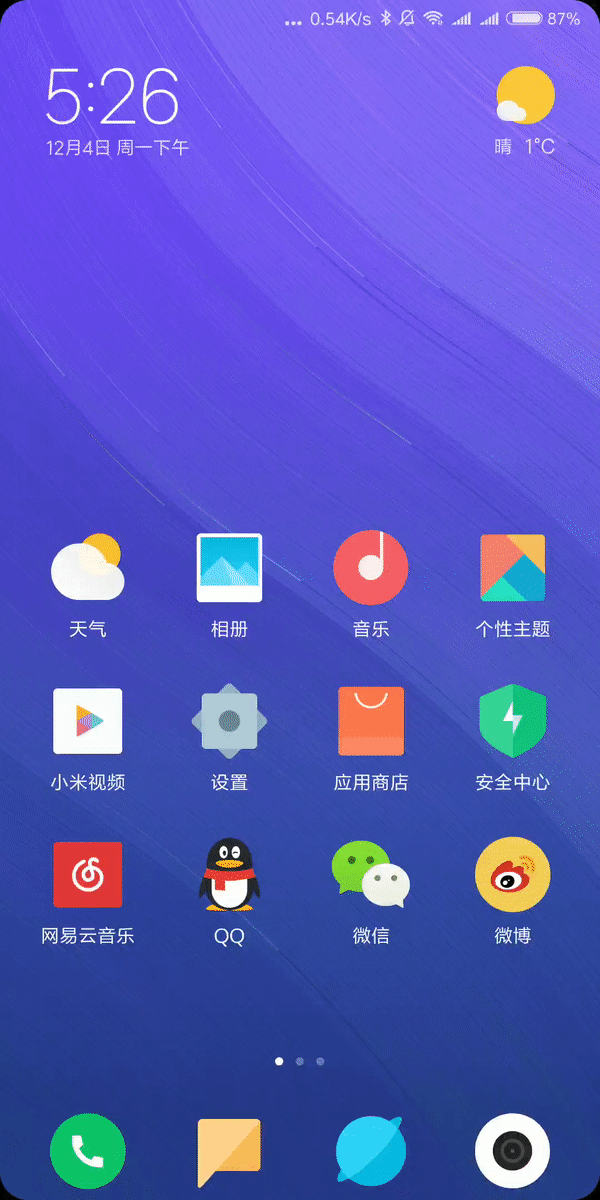Open 个性主题 themes app

point(512,568)
